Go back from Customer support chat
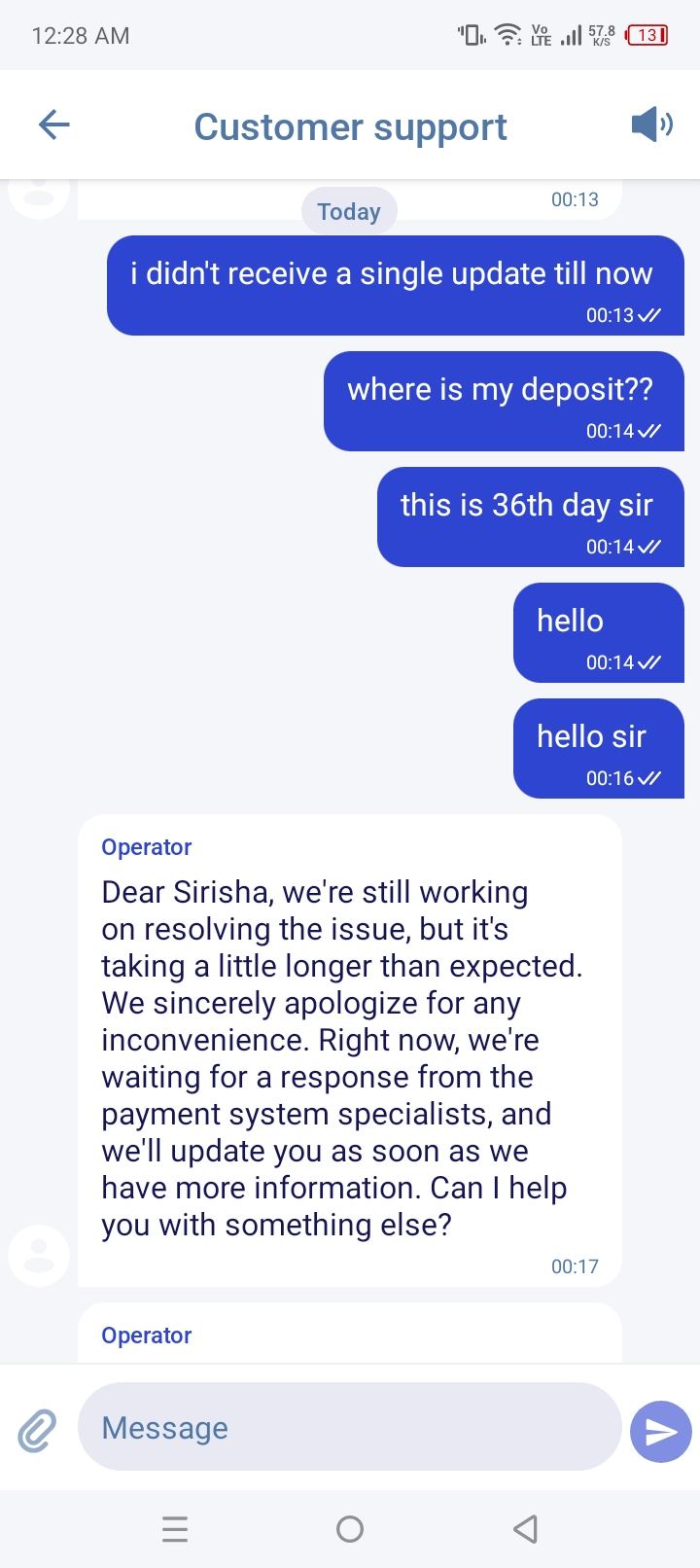The height and width of the screenshot is (1568, 700). click(x=54, y=125)
